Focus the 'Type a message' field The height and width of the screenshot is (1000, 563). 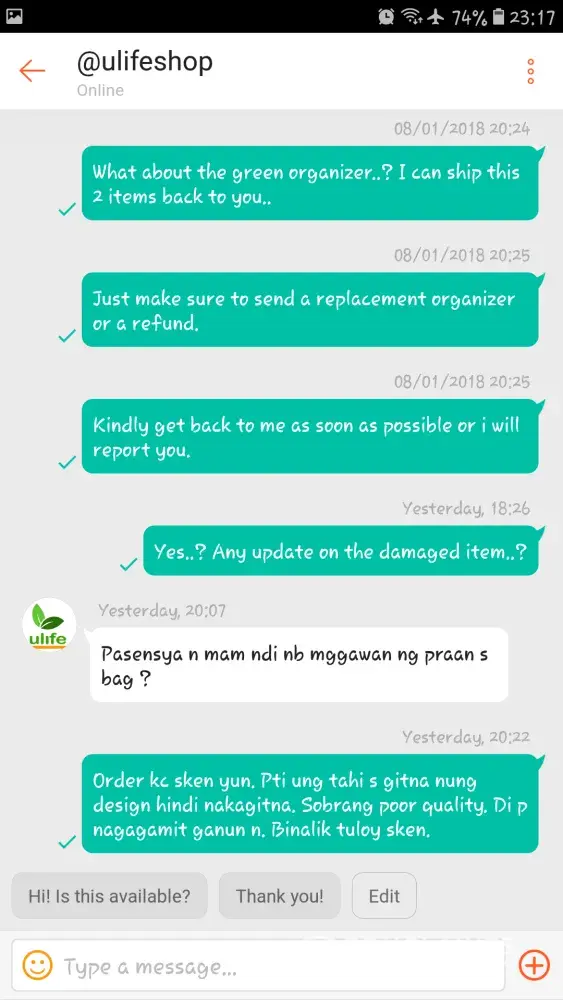pyautogui.click(x=281, y=967)
